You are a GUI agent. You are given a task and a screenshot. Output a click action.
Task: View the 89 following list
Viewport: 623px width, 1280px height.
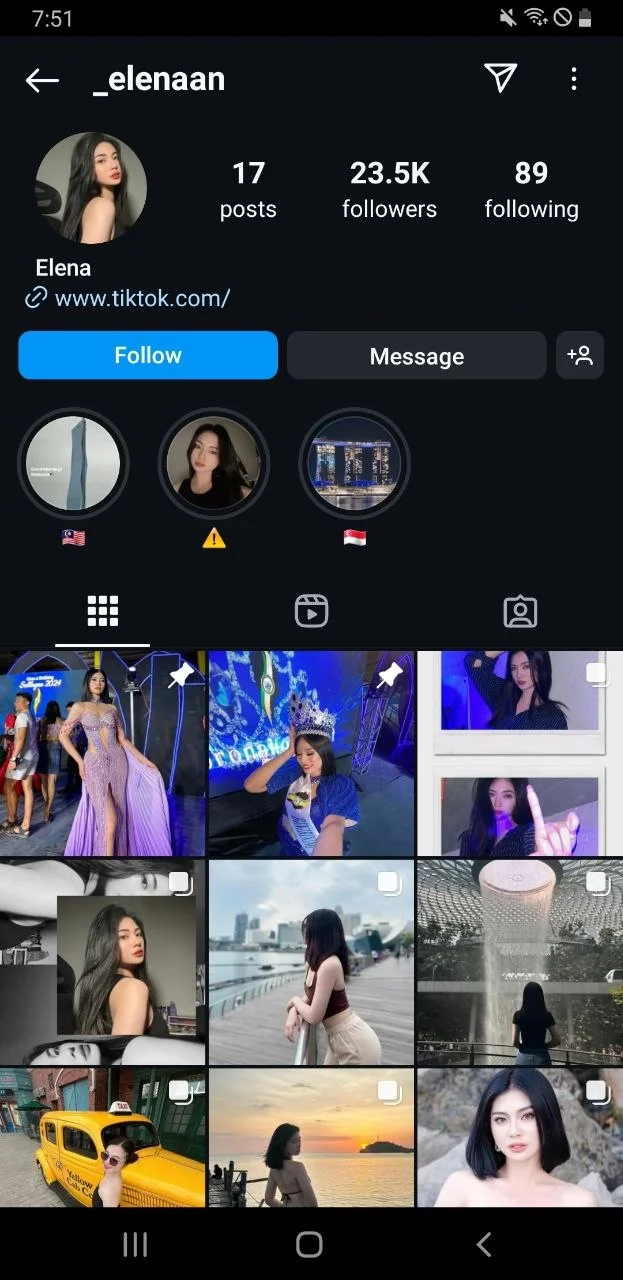531,189
